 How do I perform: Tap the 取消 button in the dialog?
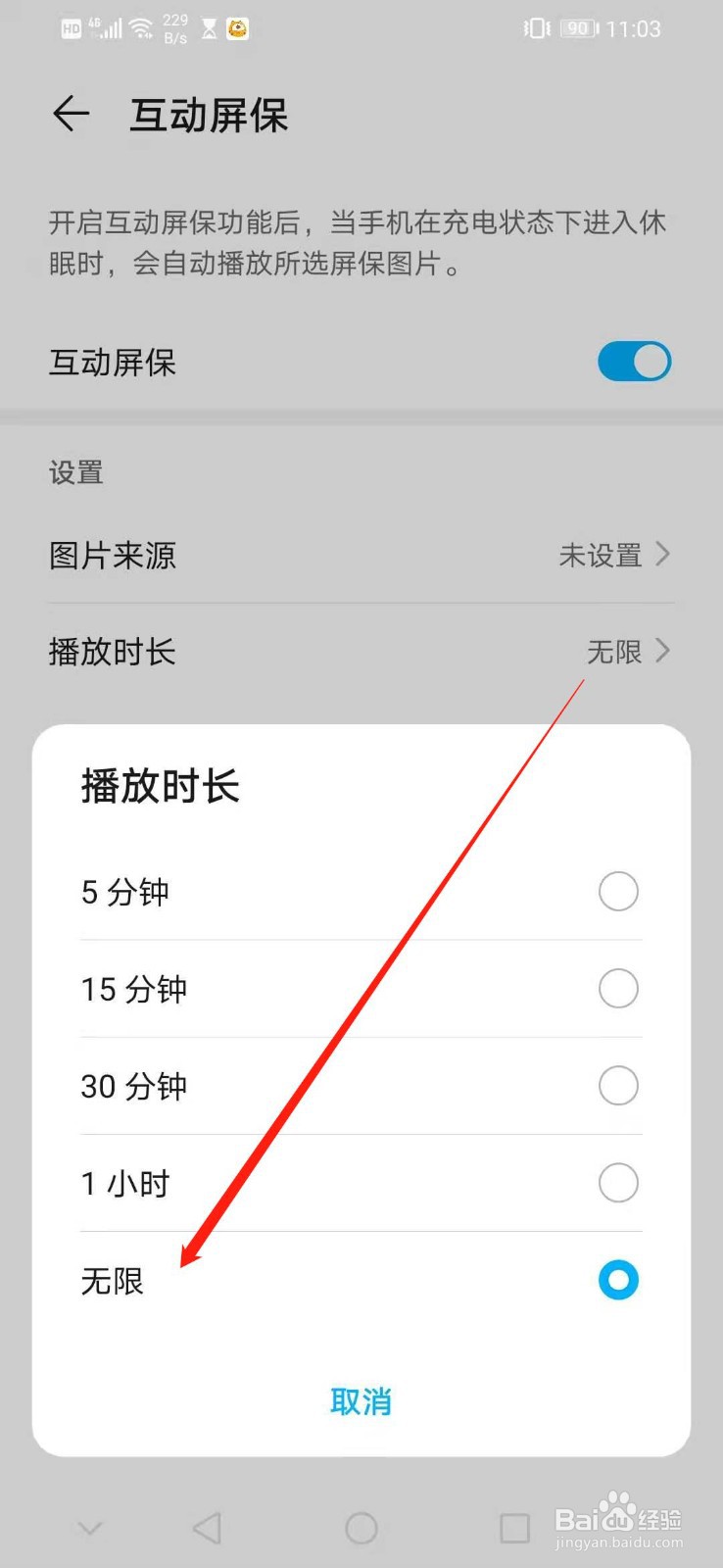[x=361, y=1402]
